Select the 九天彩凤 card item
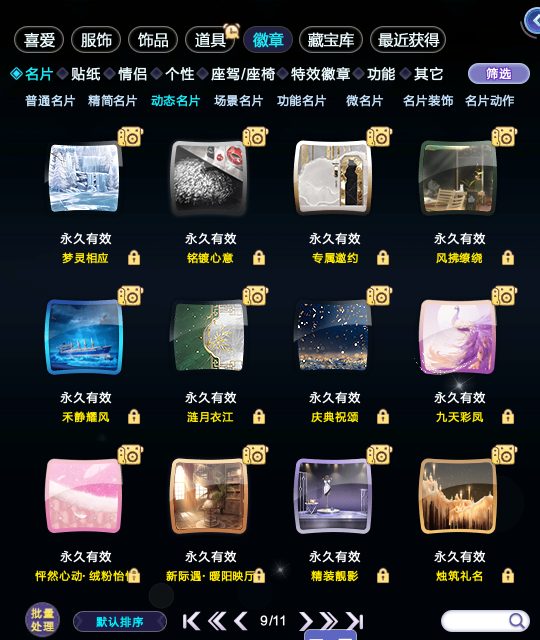 pos(459,336)
